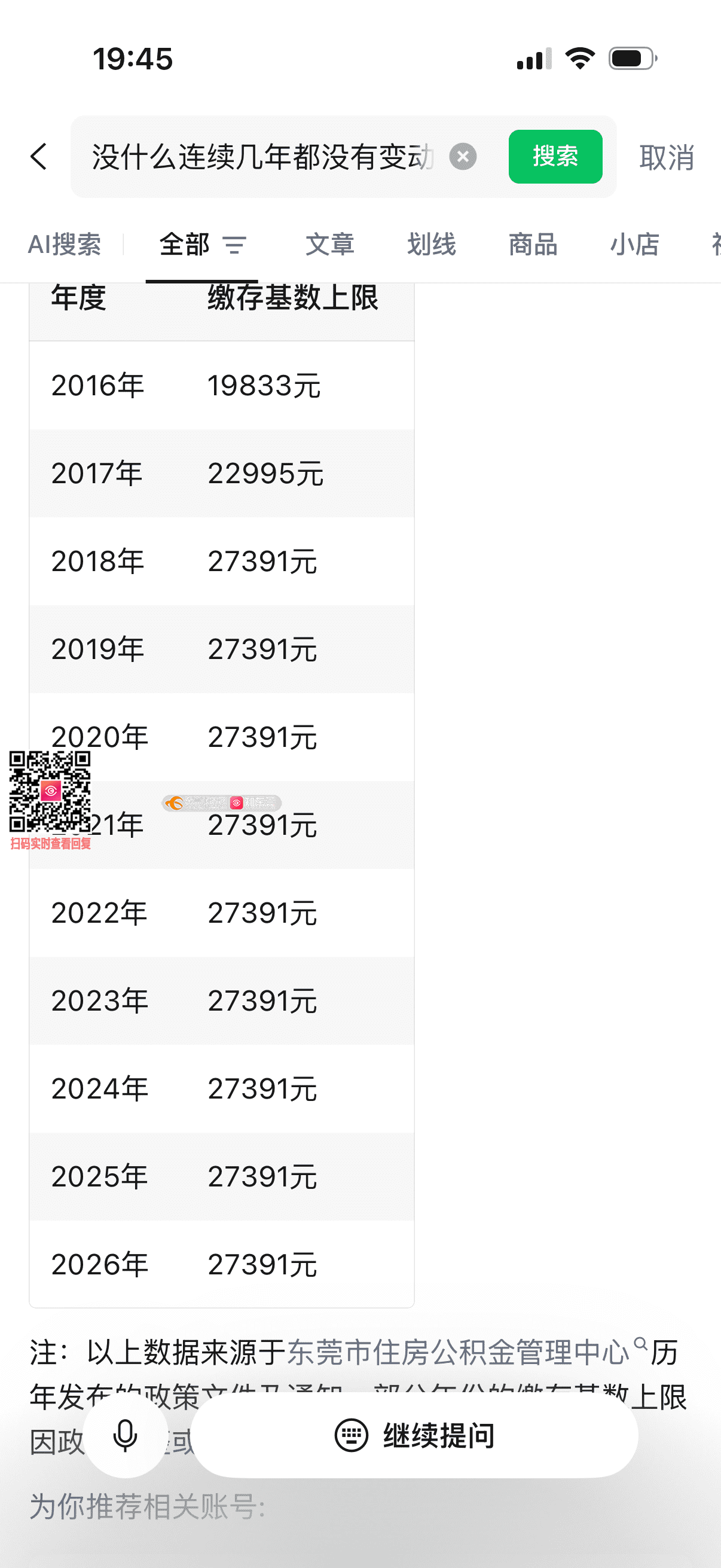This screenshot has width=721, height=1568.
Task: Tap 继续提问 to ask a follow-up
Action: coord(415,1435)
